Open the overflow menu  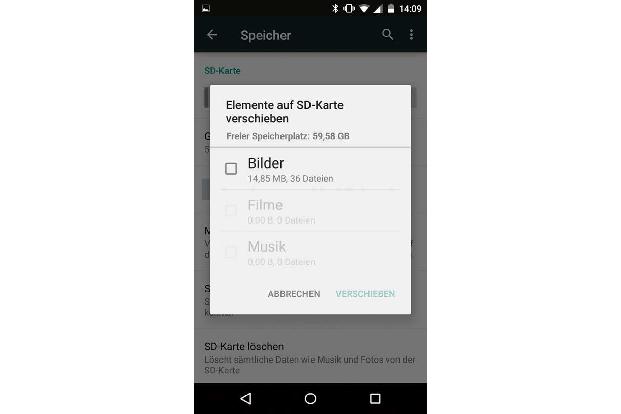pos(411,35)
